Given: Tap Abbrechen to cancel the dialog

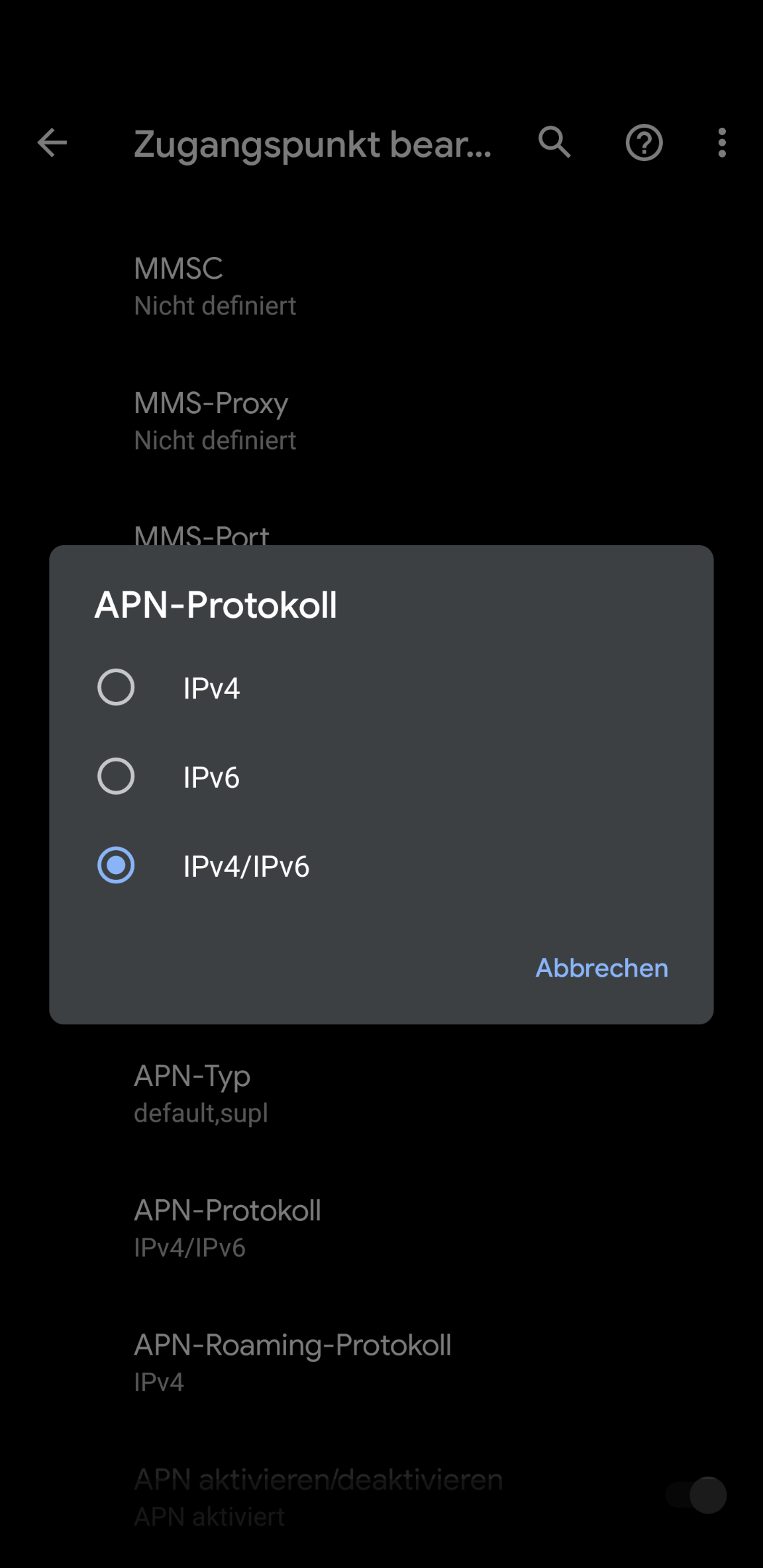Looking at the screenshot, I should [601, 968].
